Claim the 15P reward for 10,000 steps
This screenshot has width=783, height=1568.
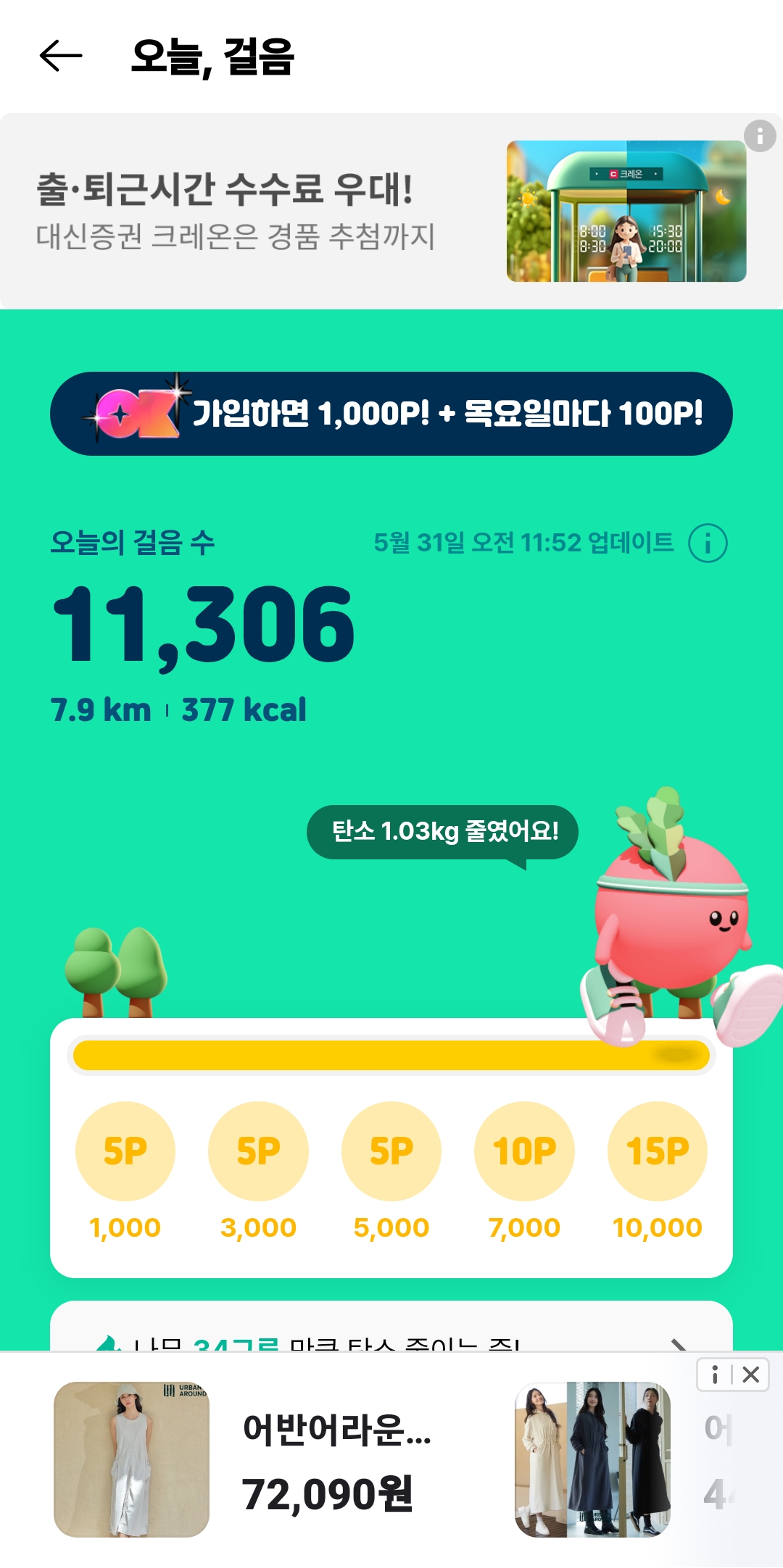click(x=658, y=1151)
